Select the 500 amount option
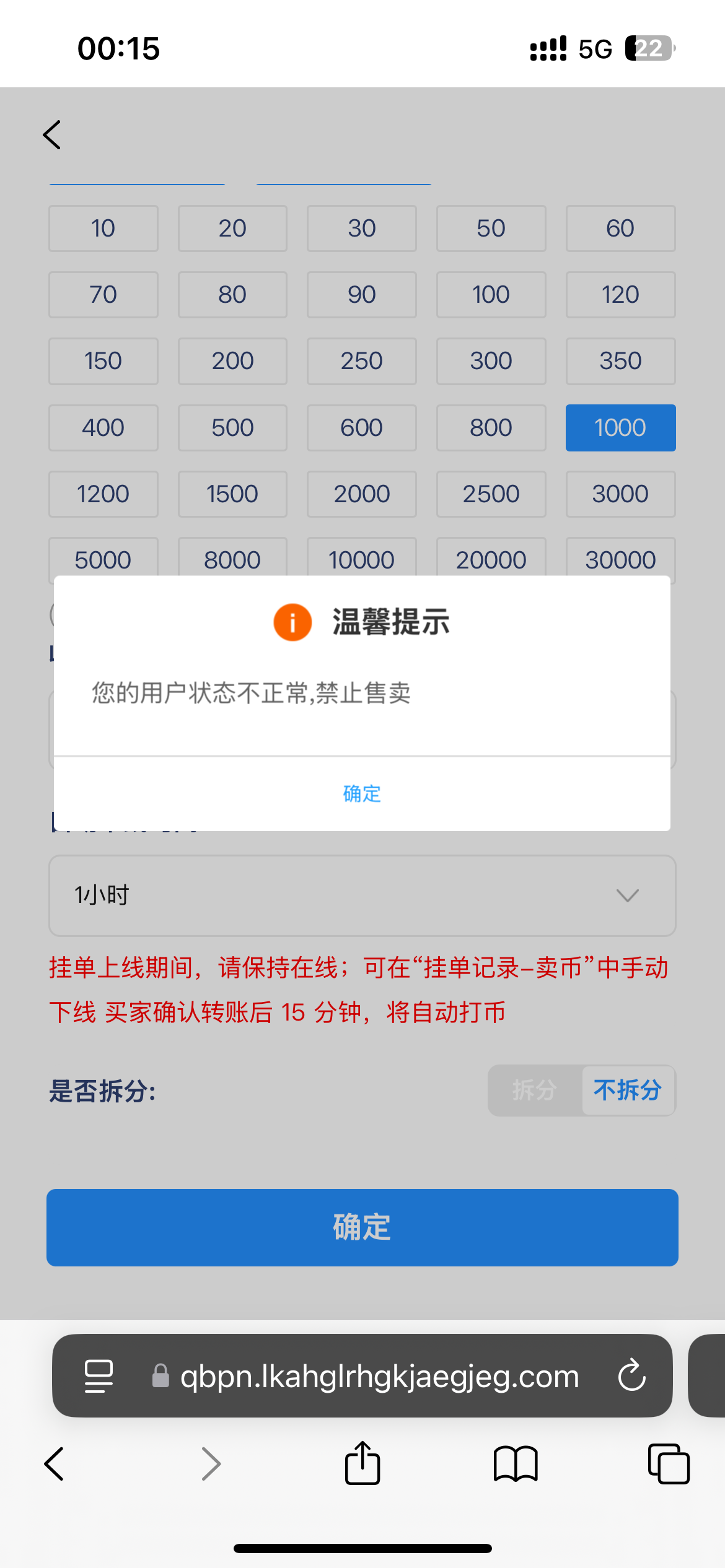 click(232, 428)
